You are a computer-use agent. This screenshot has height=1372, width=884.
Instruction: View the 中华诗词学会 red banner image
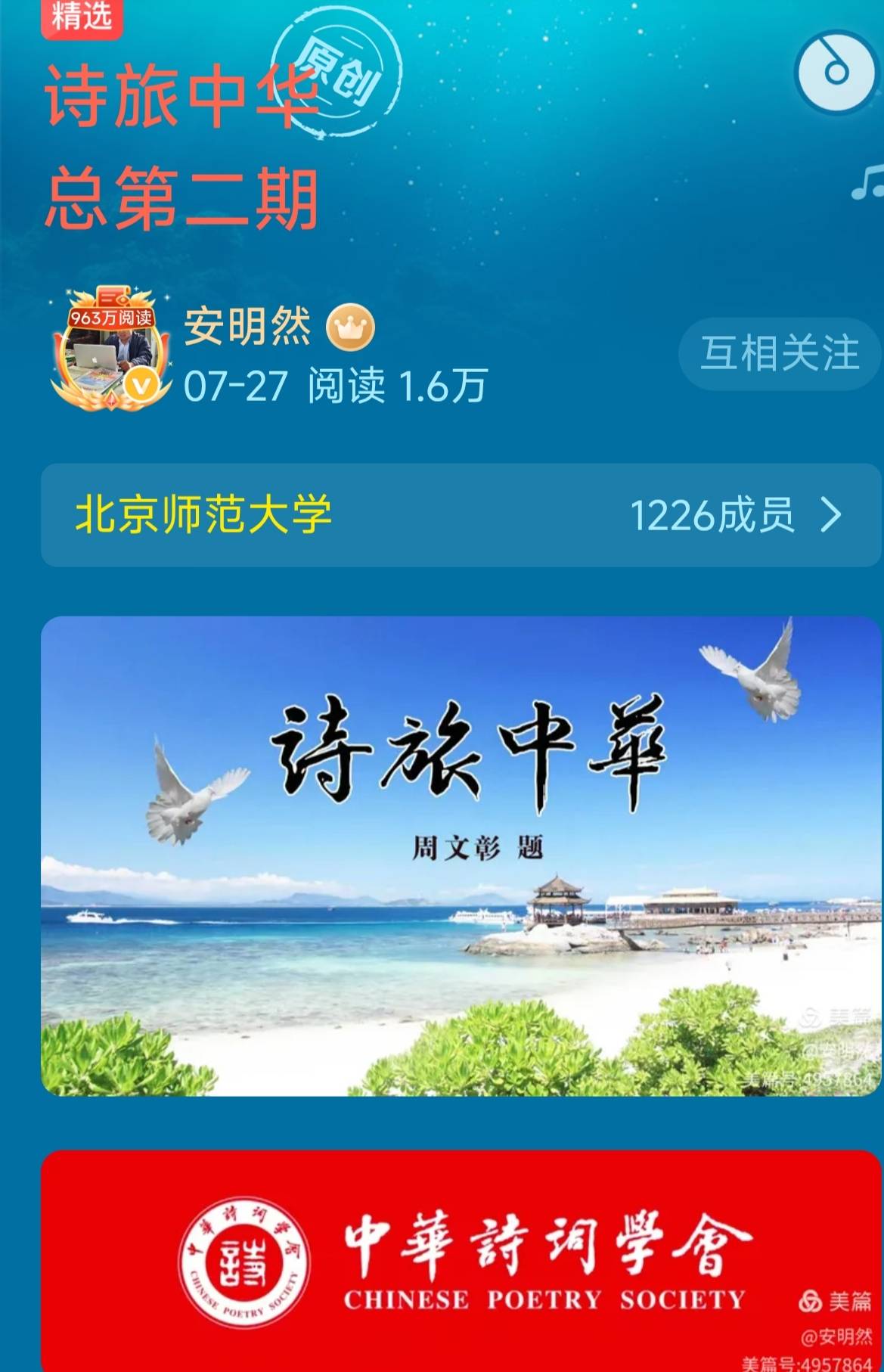[461, 1262]
